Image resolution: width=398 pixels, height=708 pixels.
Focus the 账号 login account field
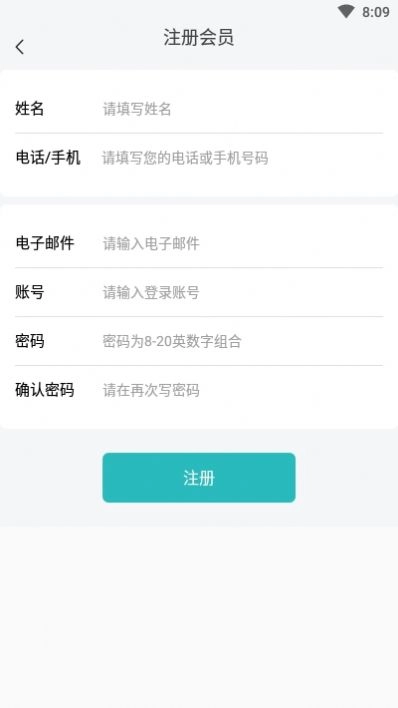pos(242,292)
